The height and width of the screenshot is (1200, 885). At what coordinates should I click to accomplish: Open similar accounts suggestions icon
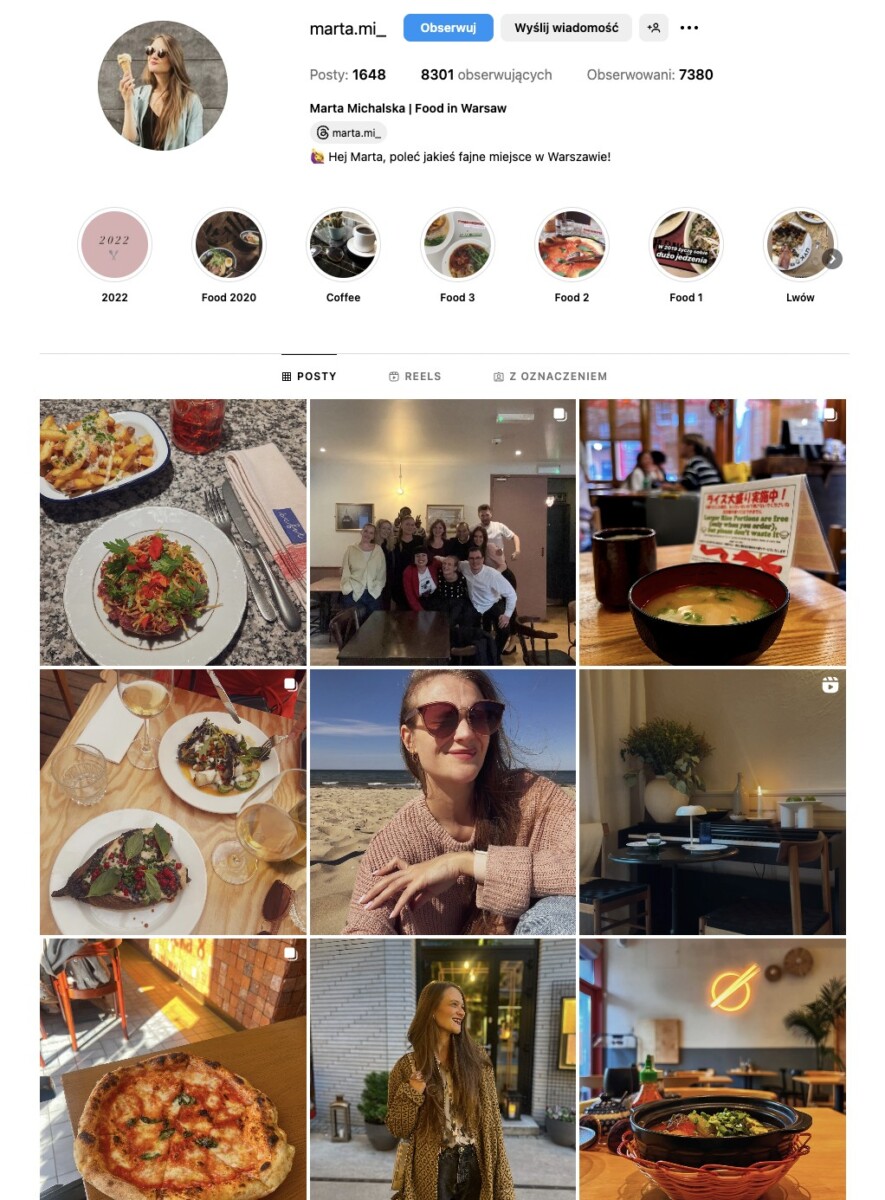[x=654, y=28]
